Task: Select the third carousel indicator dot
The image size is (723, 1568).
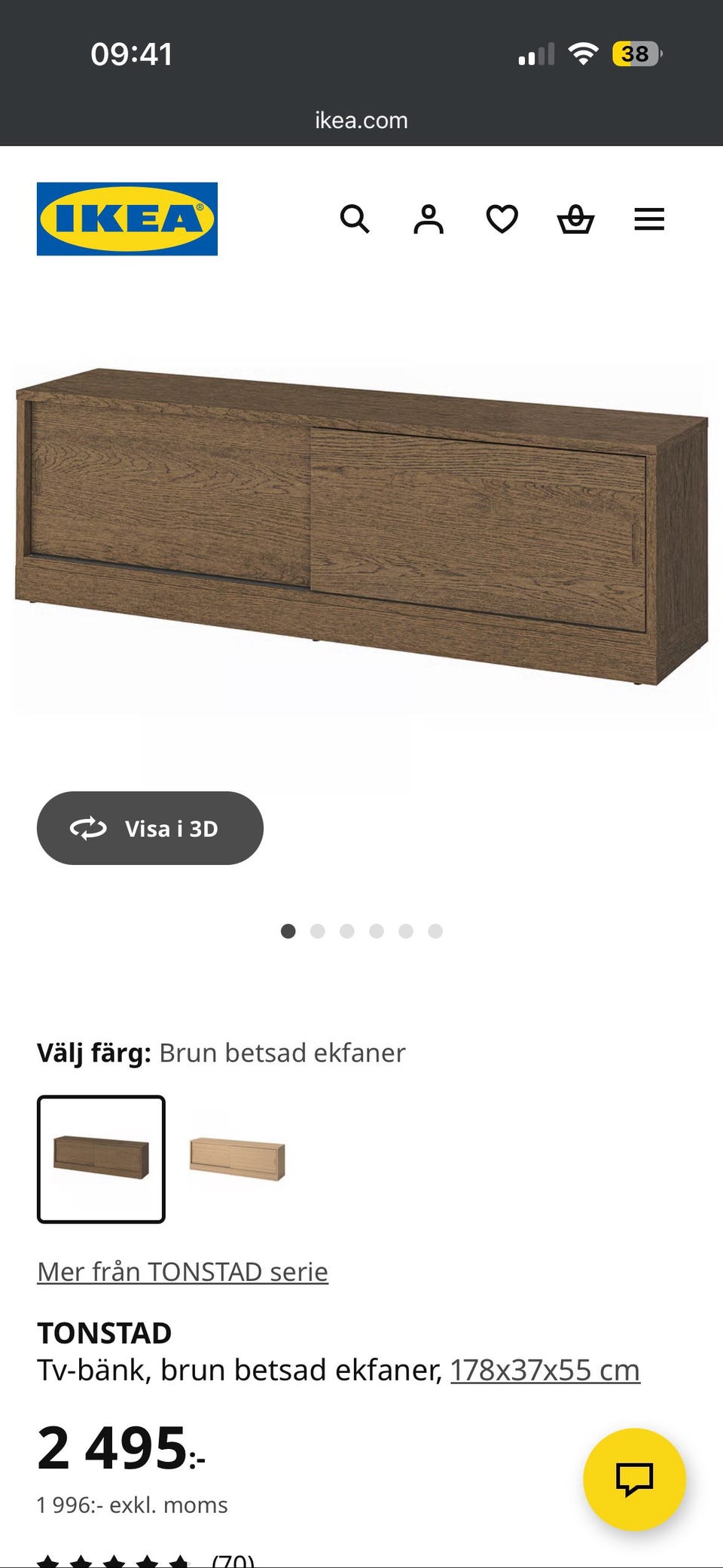Action: (x=347, y=931)
